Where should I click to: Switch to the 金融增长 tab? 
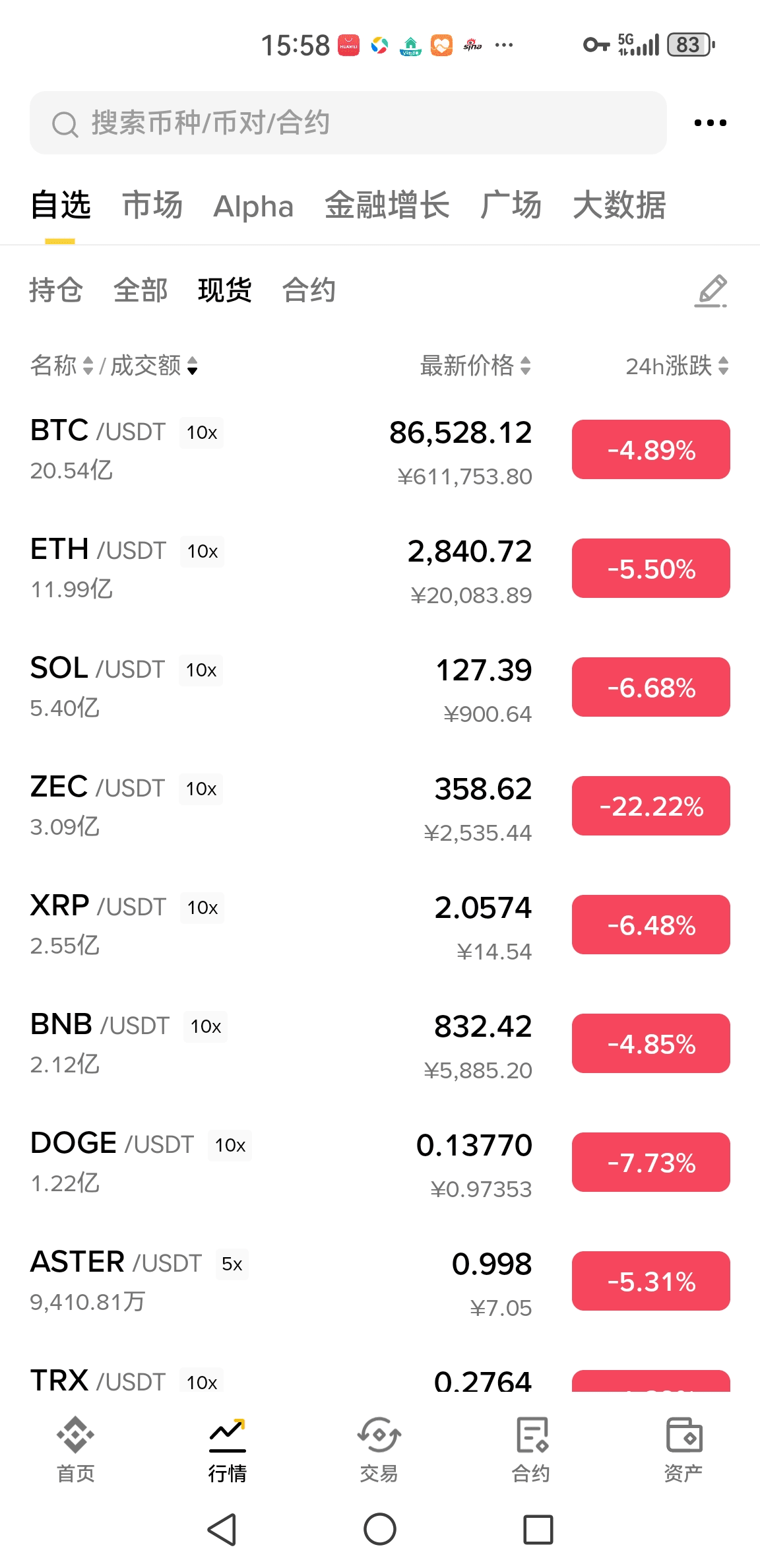387,205
